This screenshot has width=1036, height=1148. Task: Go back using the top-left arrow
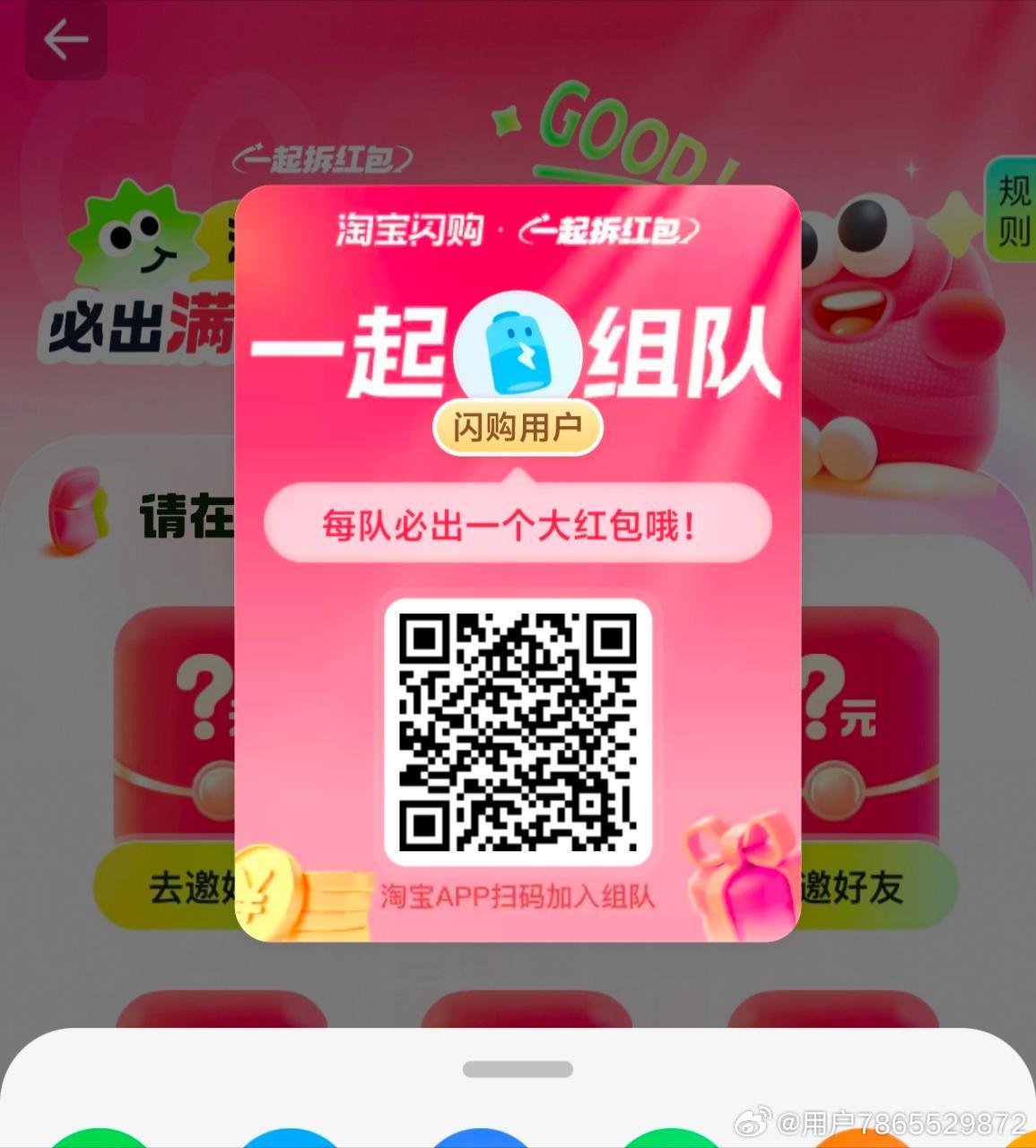pos(65,40)
